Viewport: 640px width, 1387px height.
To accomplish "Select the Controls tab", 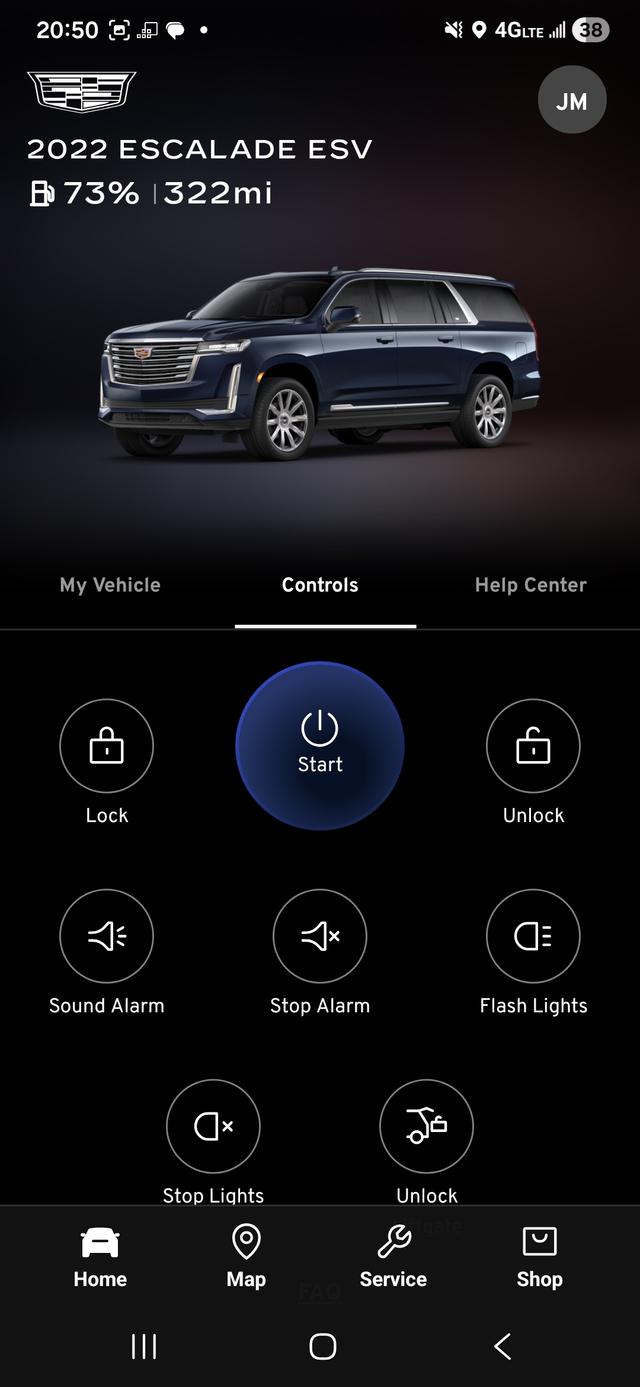I will pyautogui.click(x=320, y=585).
